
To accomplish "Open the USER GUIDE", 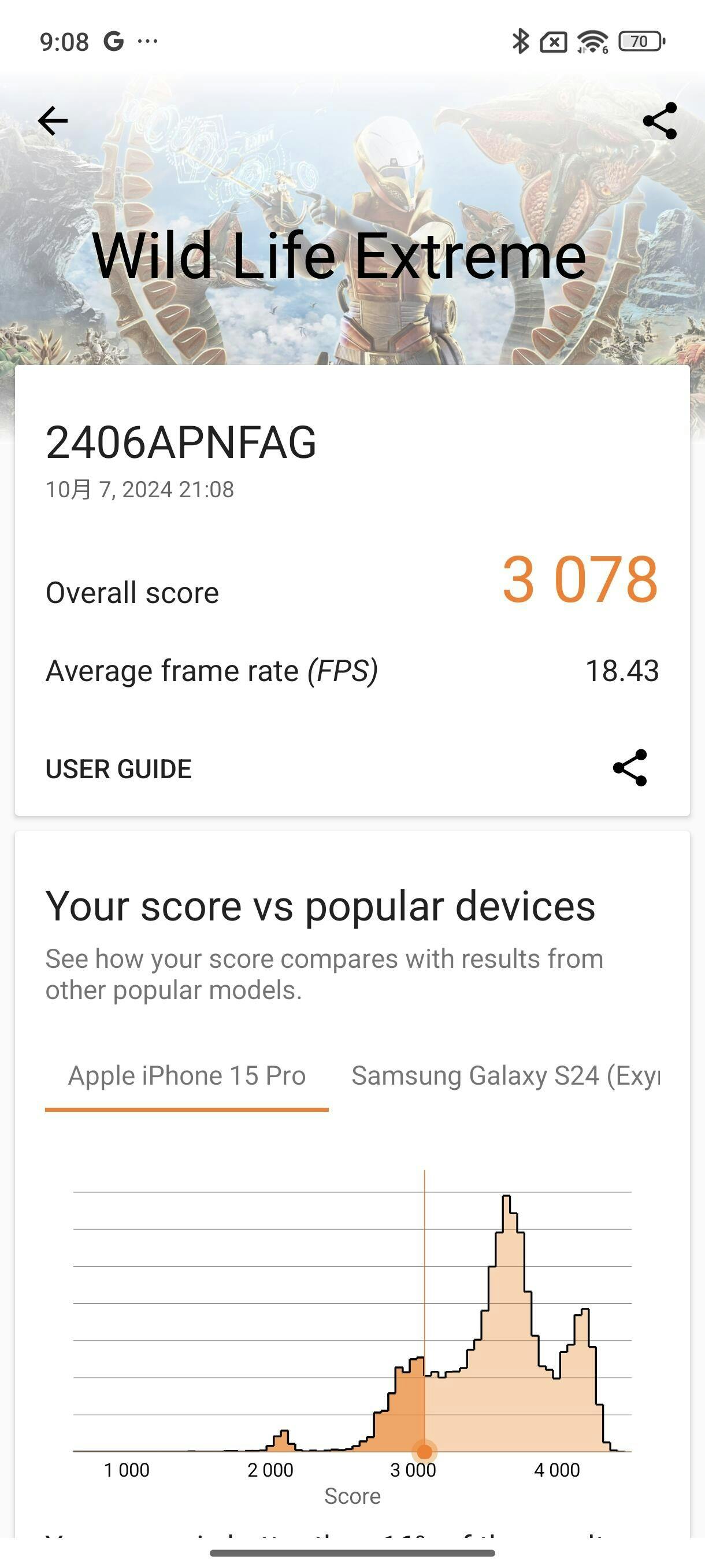I will [118, 769].
